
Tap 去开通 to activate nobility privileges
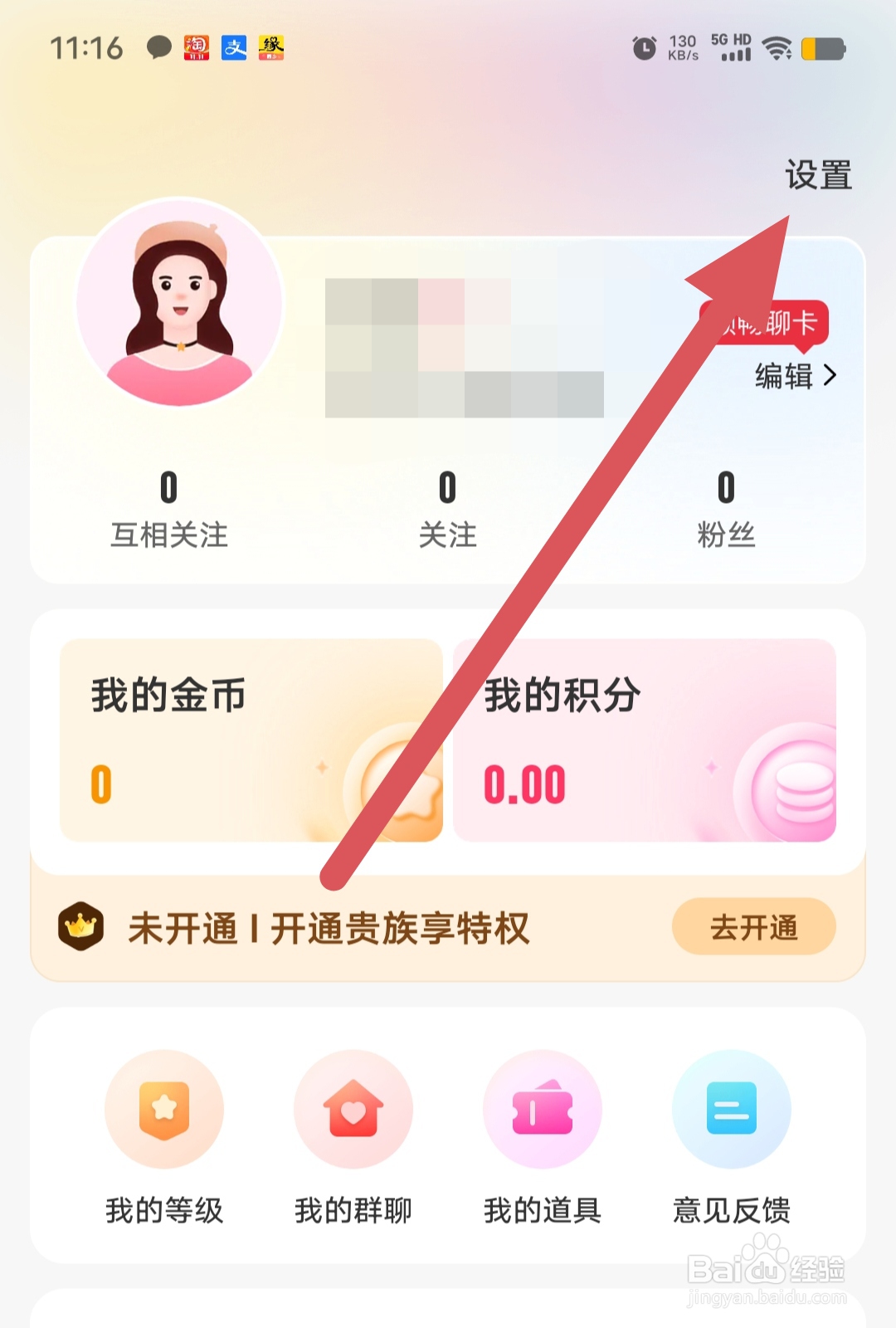752,928
